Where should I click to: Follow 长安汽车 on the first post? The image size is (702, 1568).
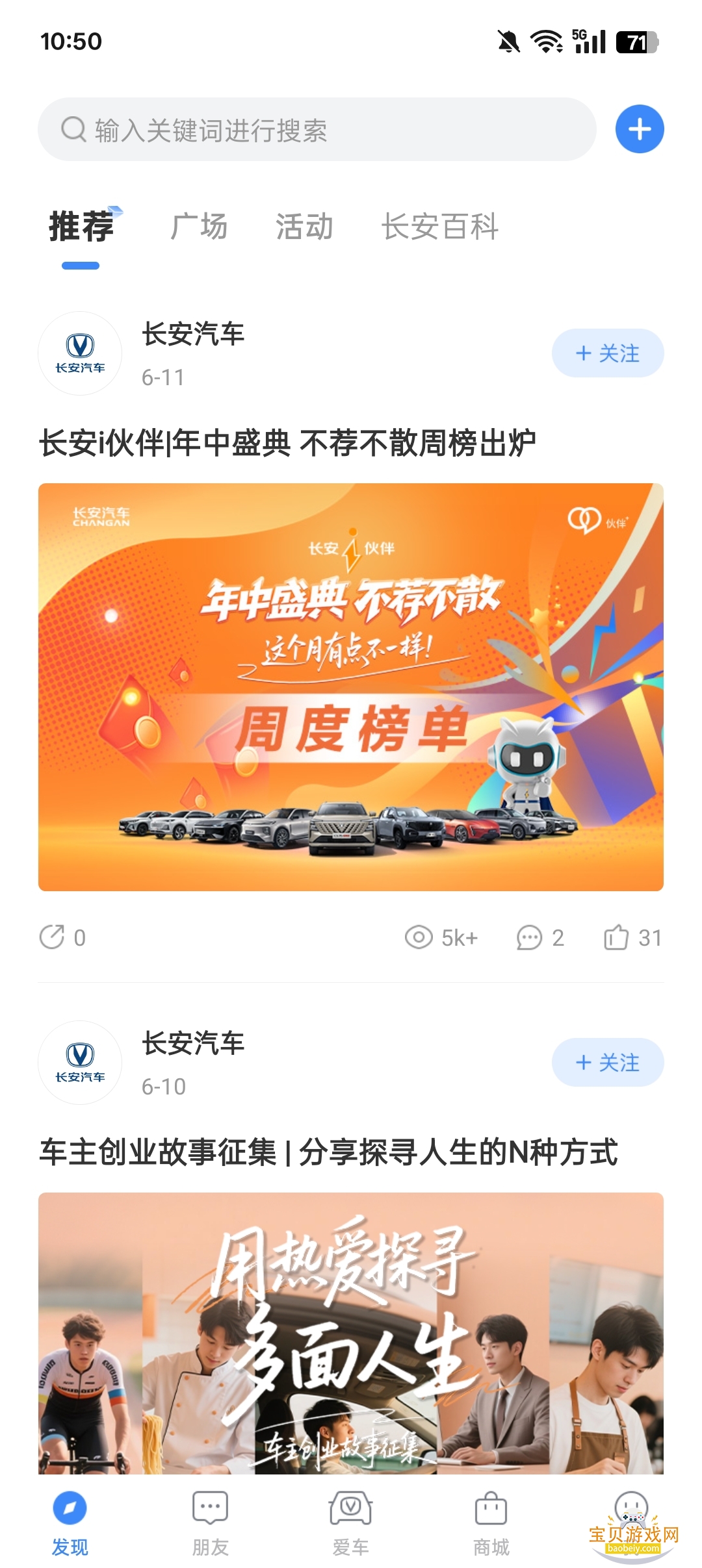607,353
